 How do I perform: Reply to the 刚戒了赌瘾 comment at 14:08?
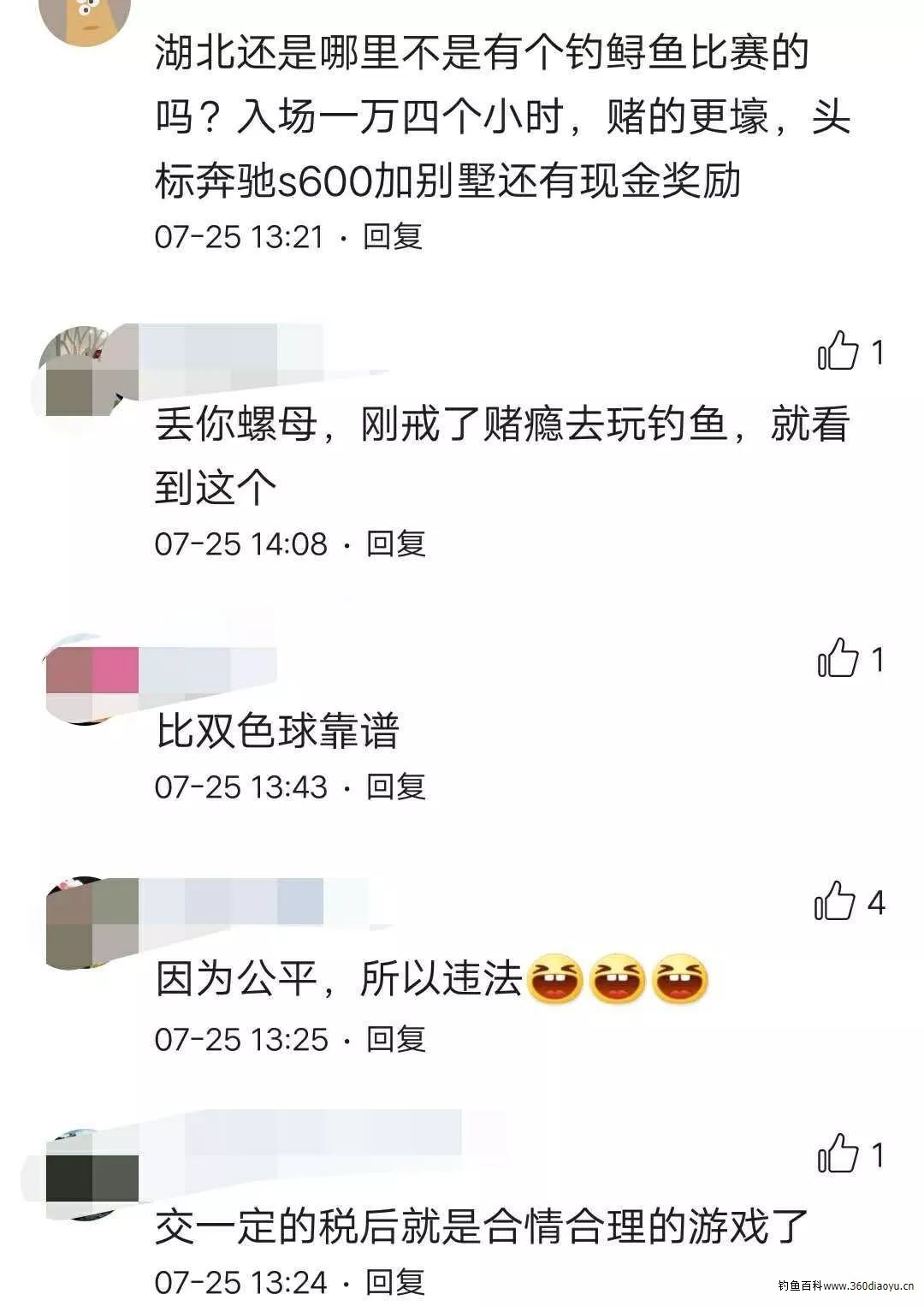[x=395, y=543]
